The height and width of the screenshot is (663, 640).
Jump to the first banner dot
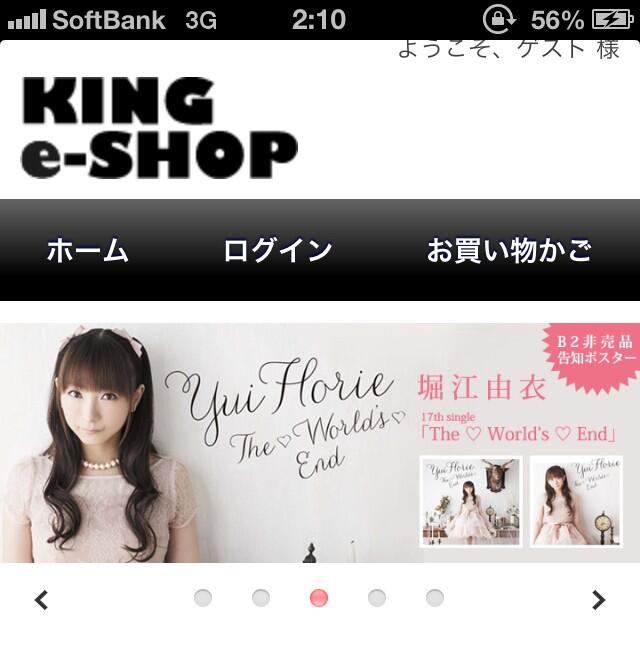click(x=203, y=598)
